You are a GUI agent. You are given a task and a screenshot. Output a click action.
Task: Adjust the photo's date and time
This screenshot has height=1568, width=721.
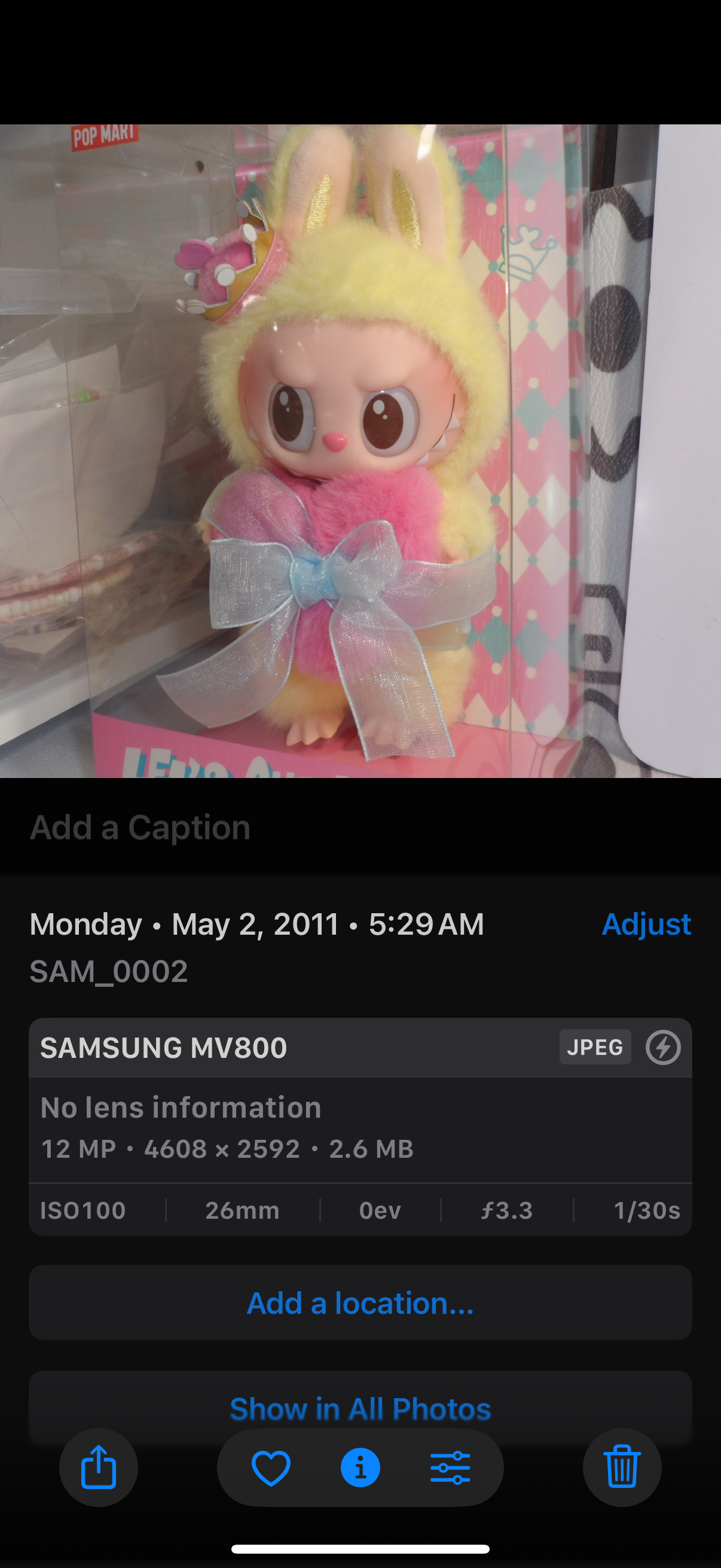pyautogui.click(x=646, y=924)
